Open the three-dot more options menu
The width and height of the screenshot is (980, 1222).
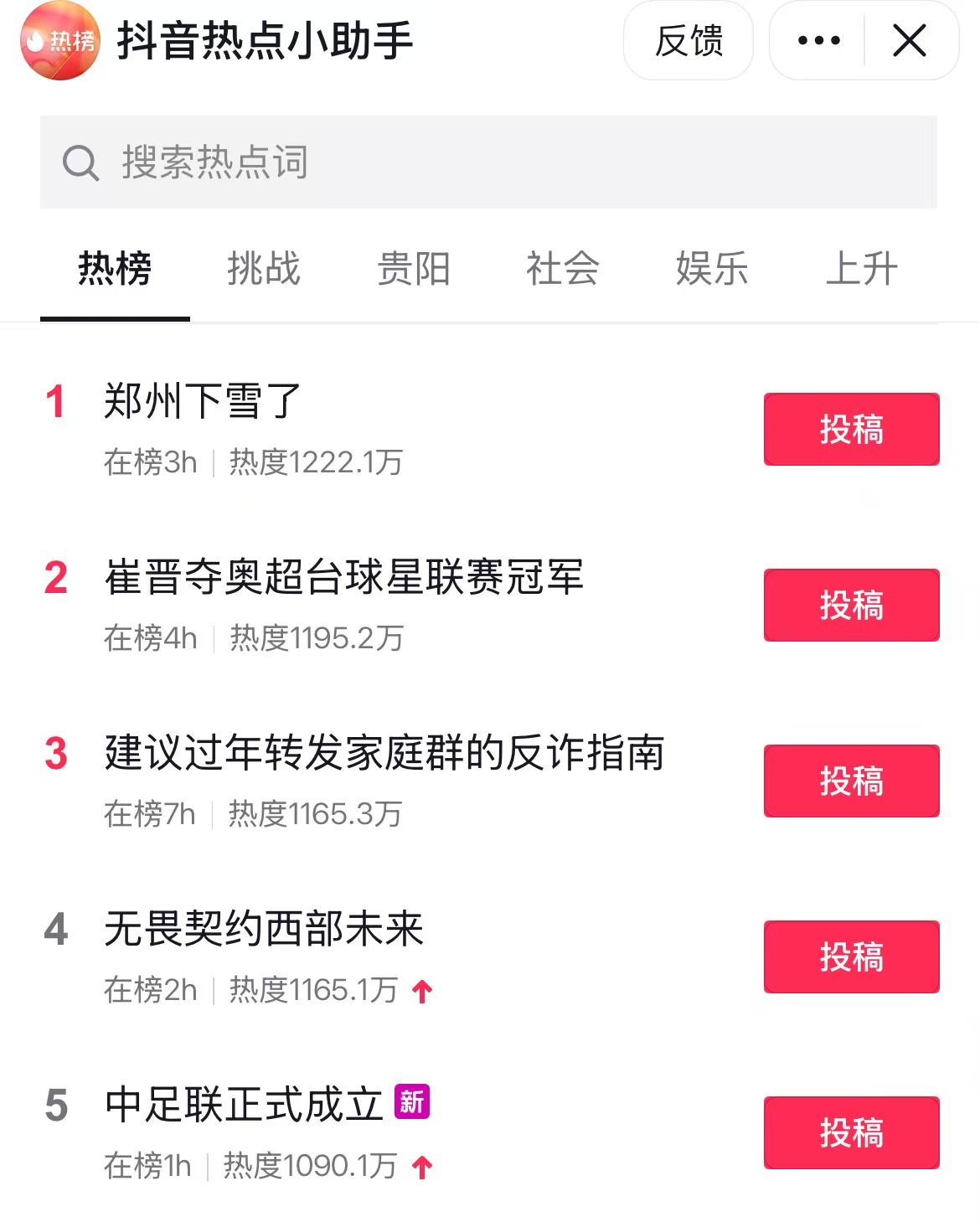(818, 40)
